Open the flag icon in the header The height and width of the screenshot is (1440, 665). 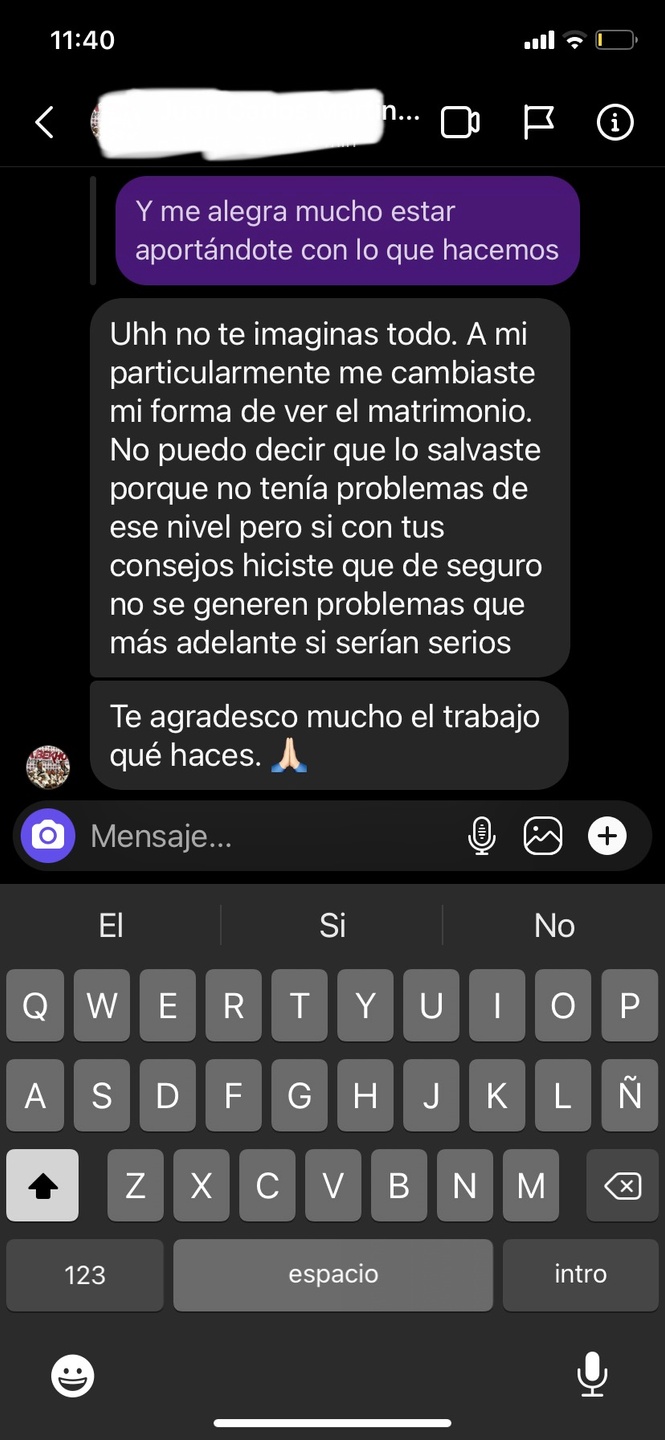point(538,123)
